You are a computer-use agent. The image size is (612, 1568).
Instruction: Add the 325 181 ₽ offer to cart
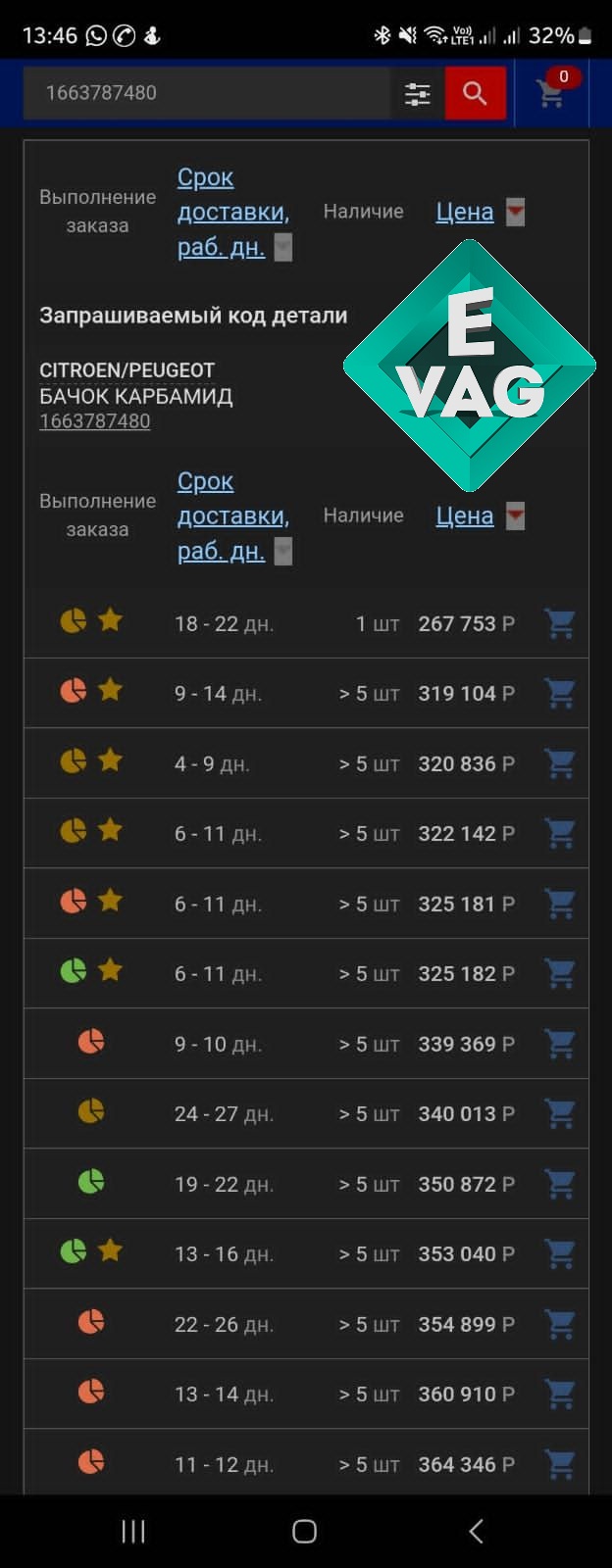pyautogui.click(x=559, y=904)
